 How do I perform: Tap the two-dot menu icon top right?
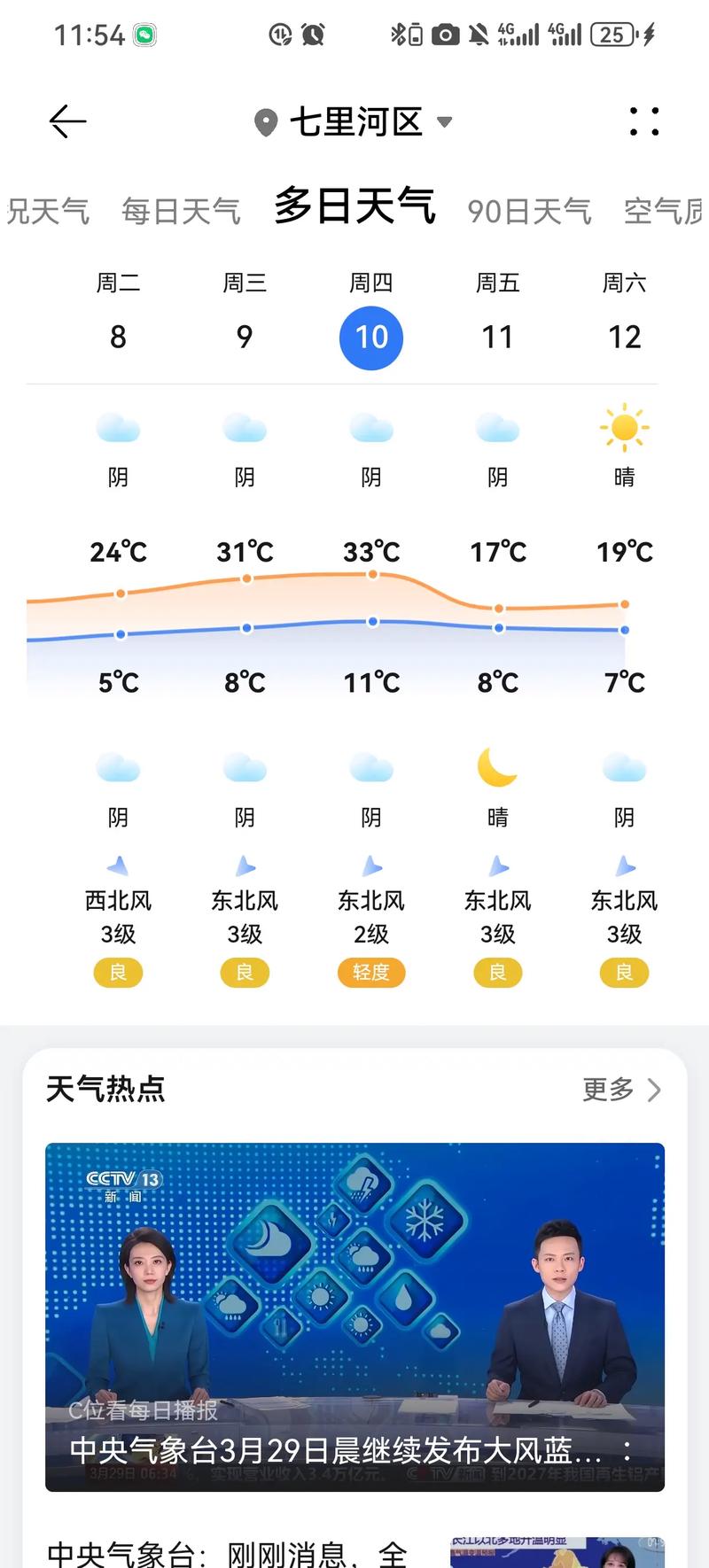pos(644,122)
